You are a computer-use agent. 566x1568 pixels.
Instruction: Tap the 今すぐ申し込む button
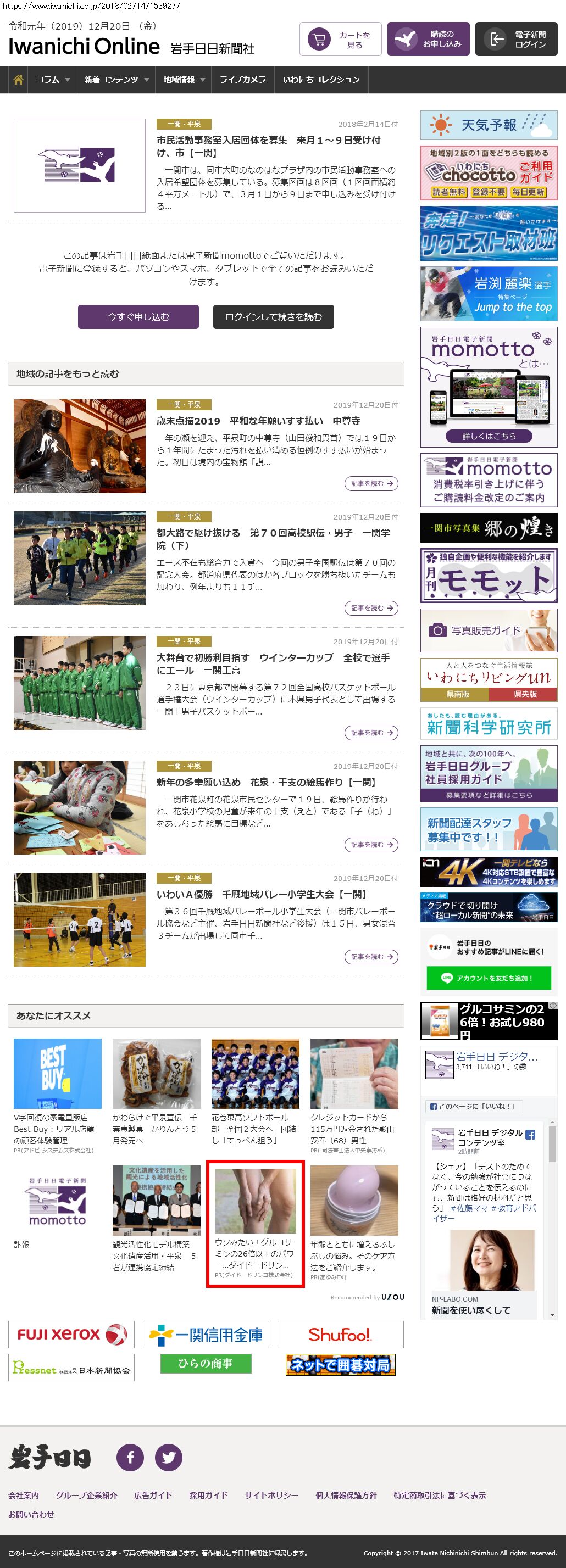tap(138, 316)
